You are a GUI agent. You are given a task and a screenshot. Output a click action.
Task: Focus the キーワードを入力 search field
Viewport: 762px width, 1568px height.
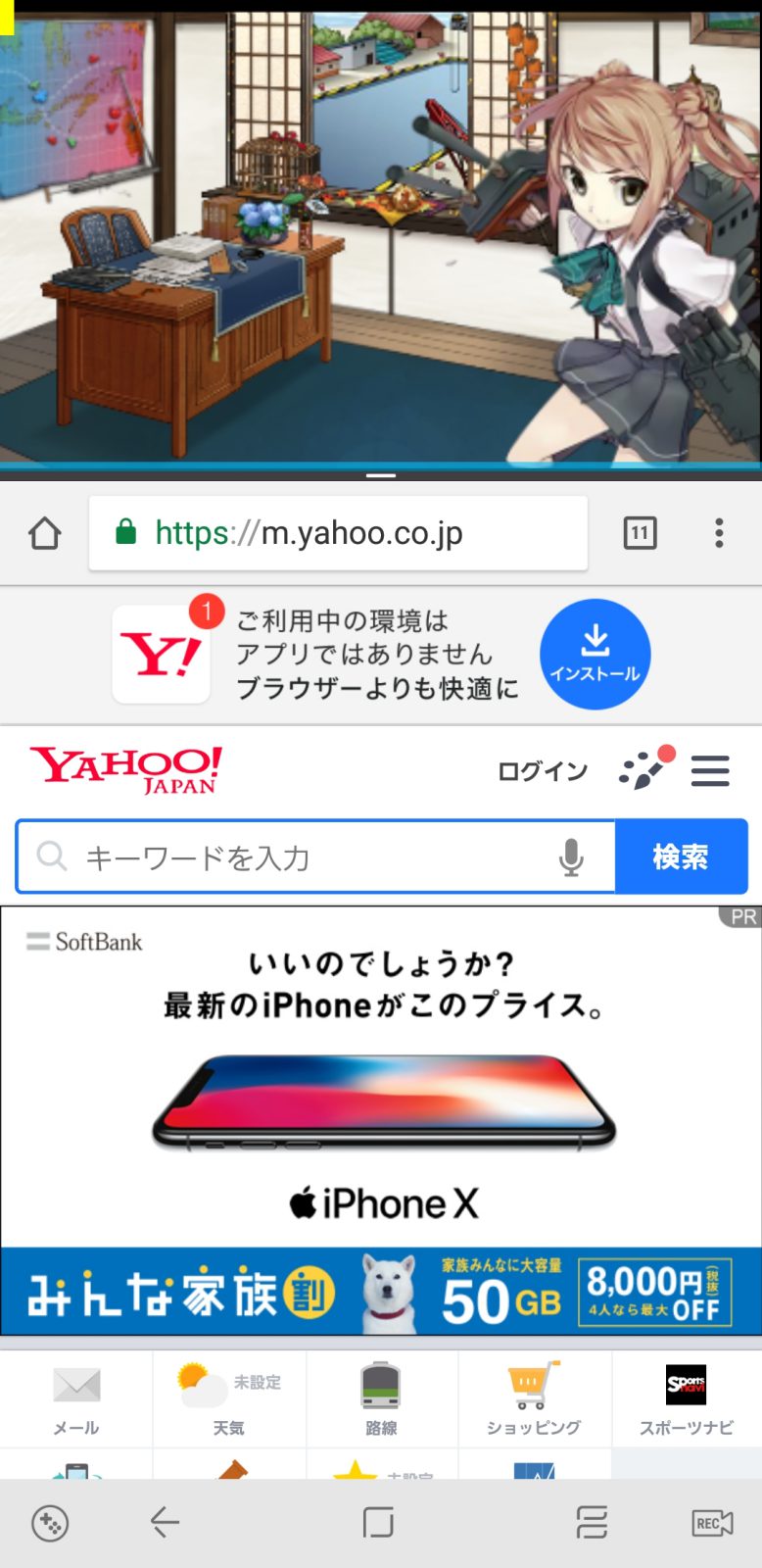315,857
